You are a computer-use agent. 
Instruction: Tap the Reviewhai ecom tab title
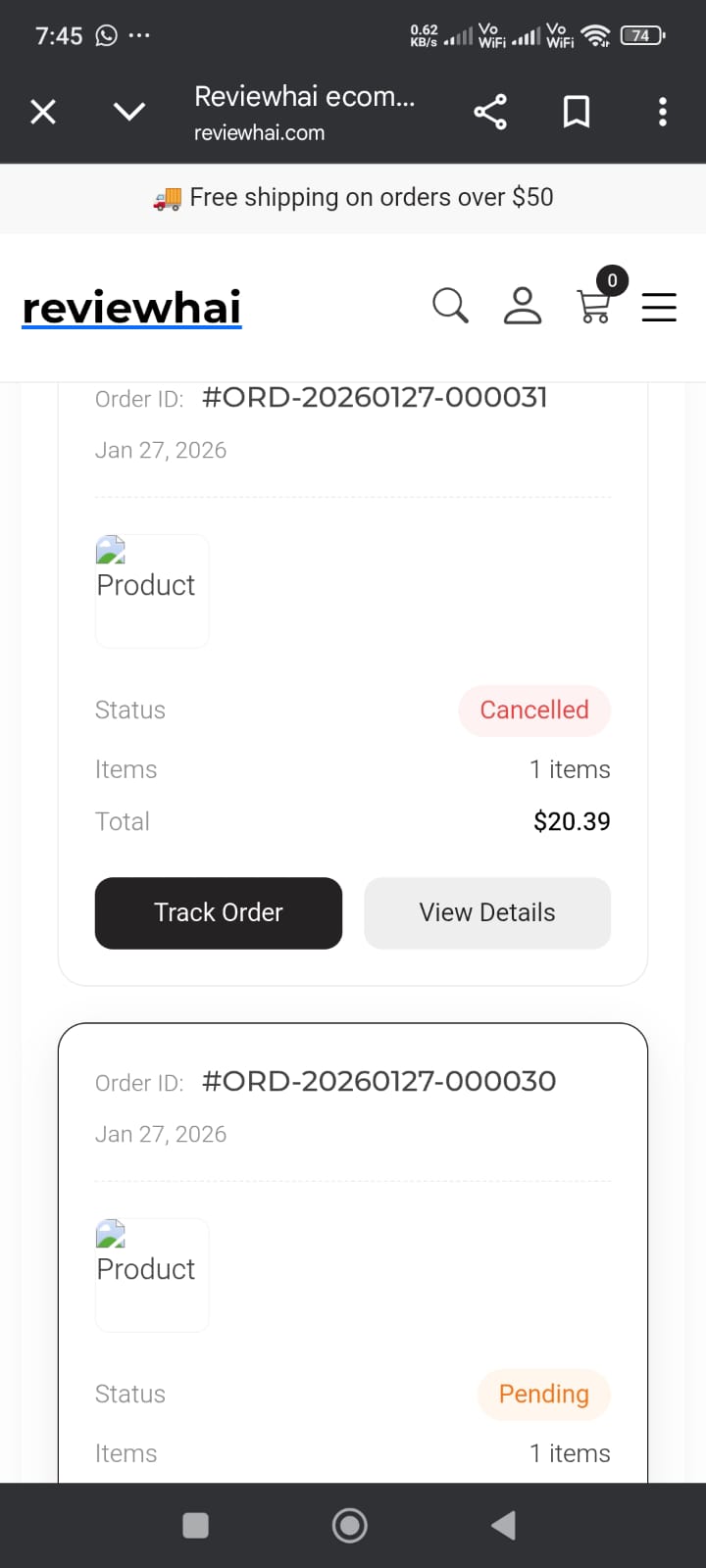point(305,97)
